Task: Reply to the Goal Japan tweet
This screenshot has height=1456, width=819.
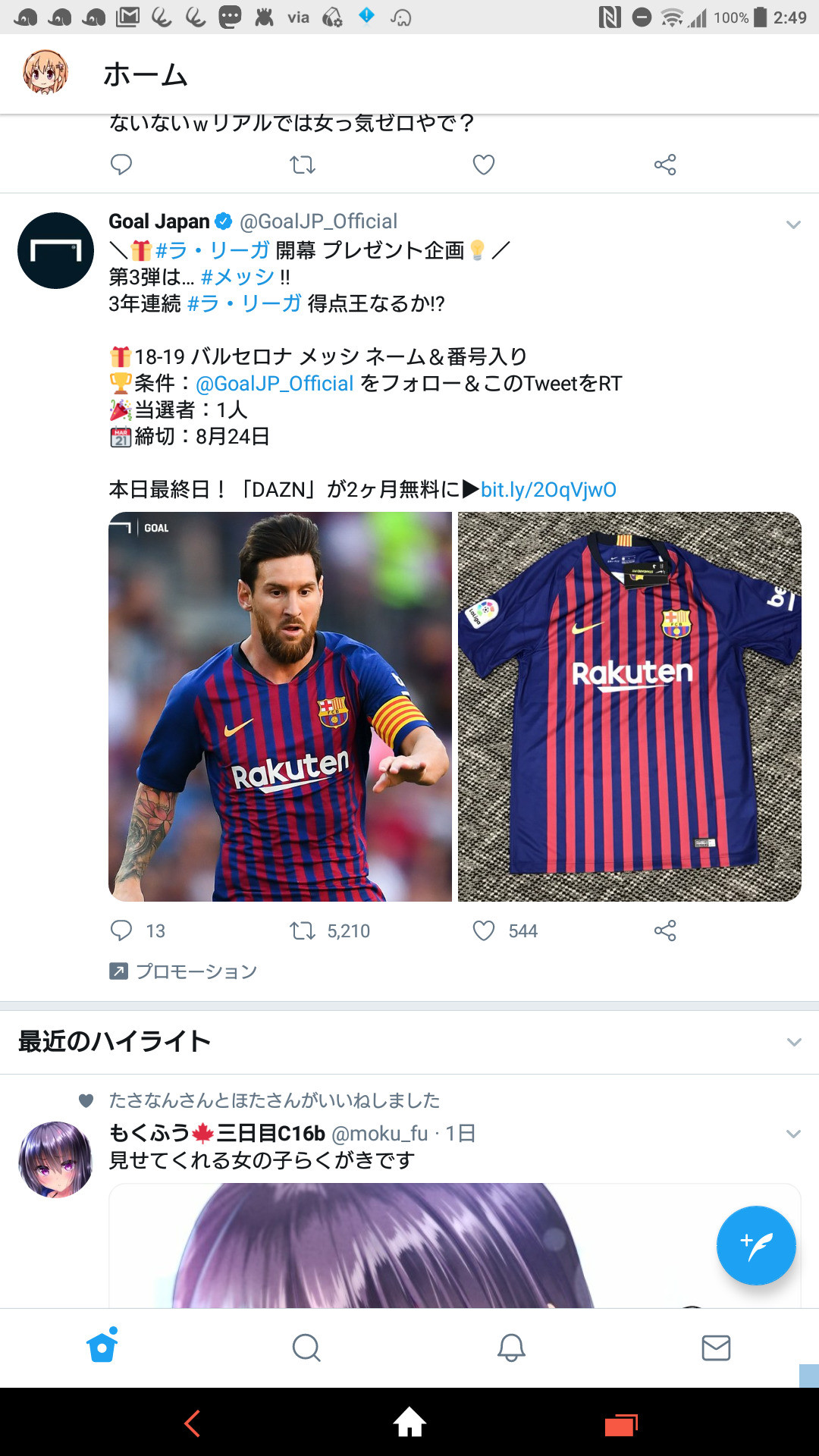Action: pyautogui.click(x=121, y=930)
